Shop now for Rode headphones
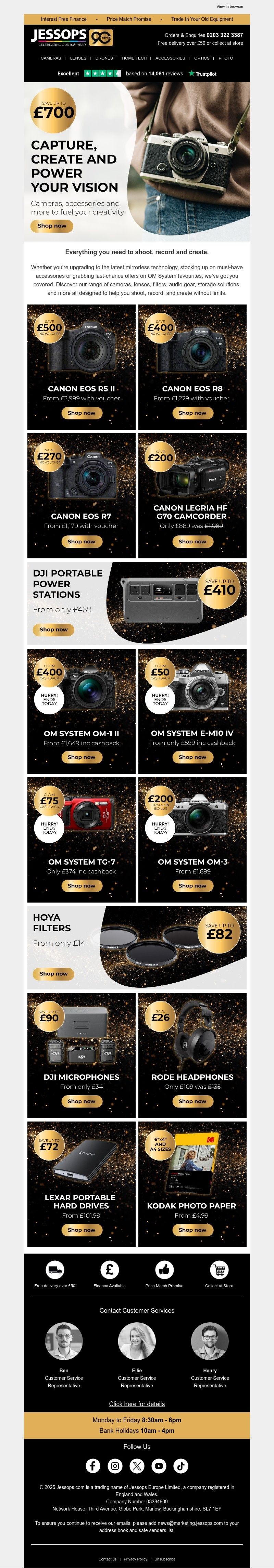The height and width of the screenshot is (1568, 274). coord(192,1101)
